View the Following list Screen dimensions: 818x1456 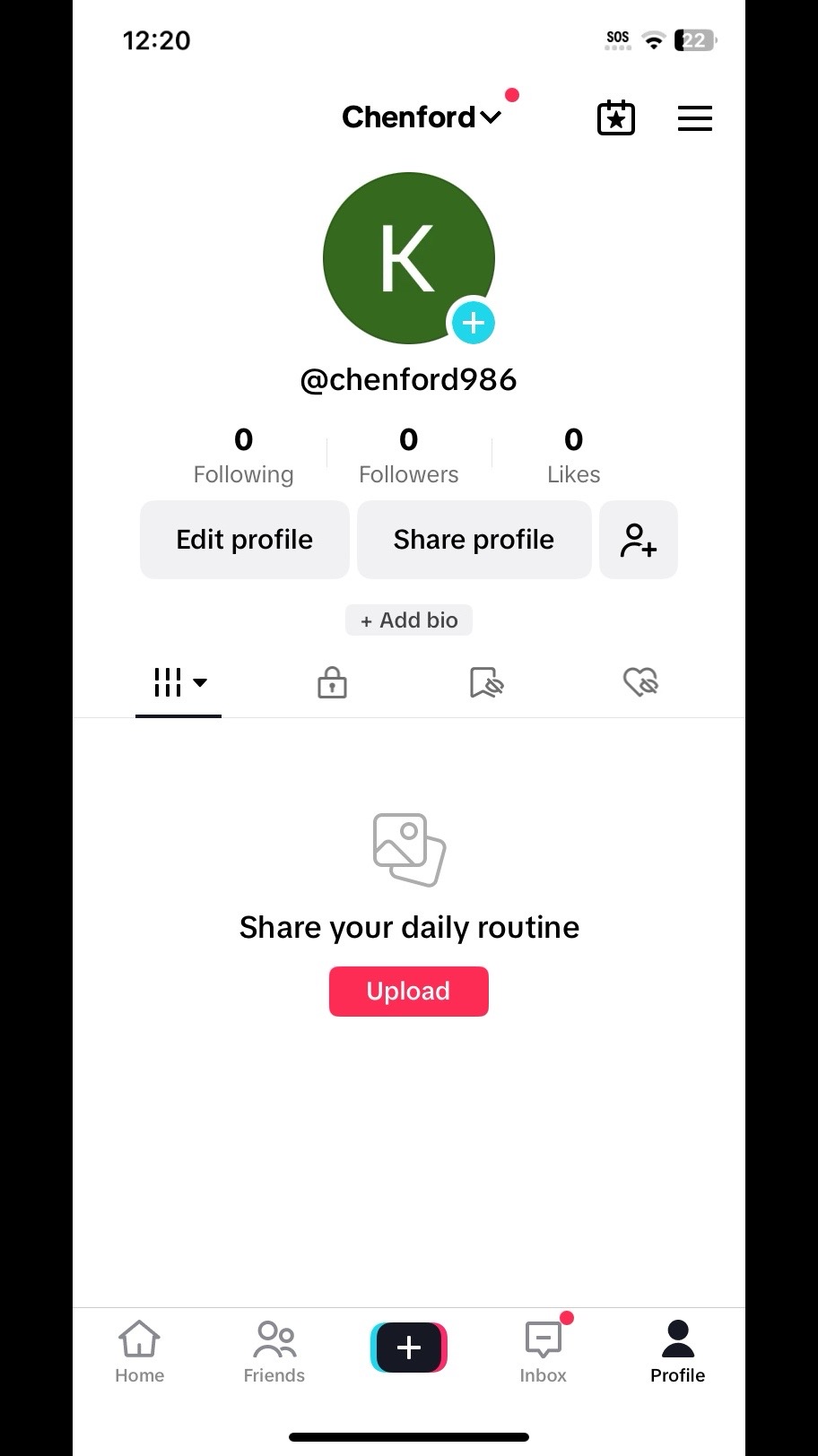tap(243, 455)
